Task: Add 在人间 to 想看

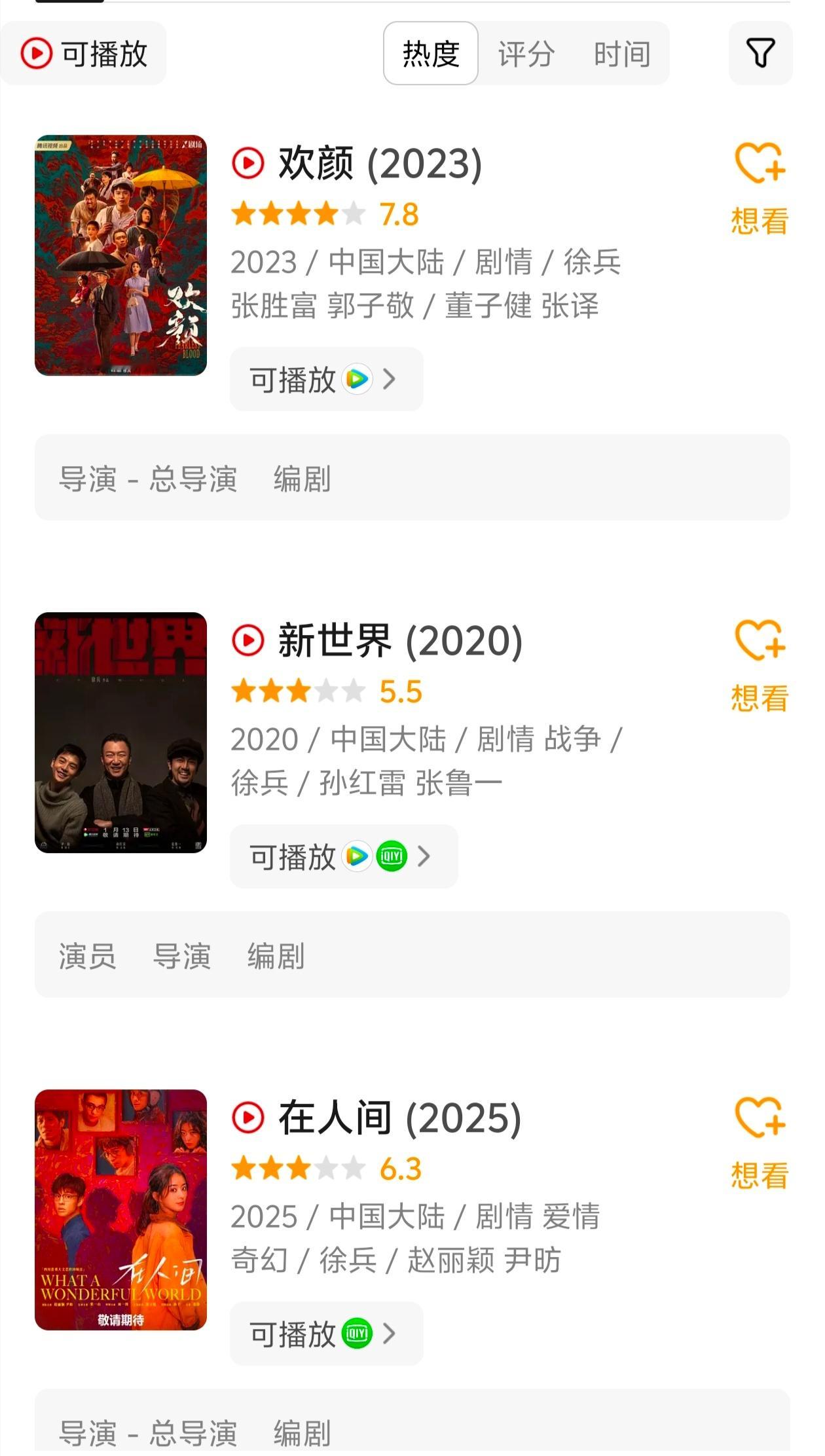Action: coord(760,1143)
